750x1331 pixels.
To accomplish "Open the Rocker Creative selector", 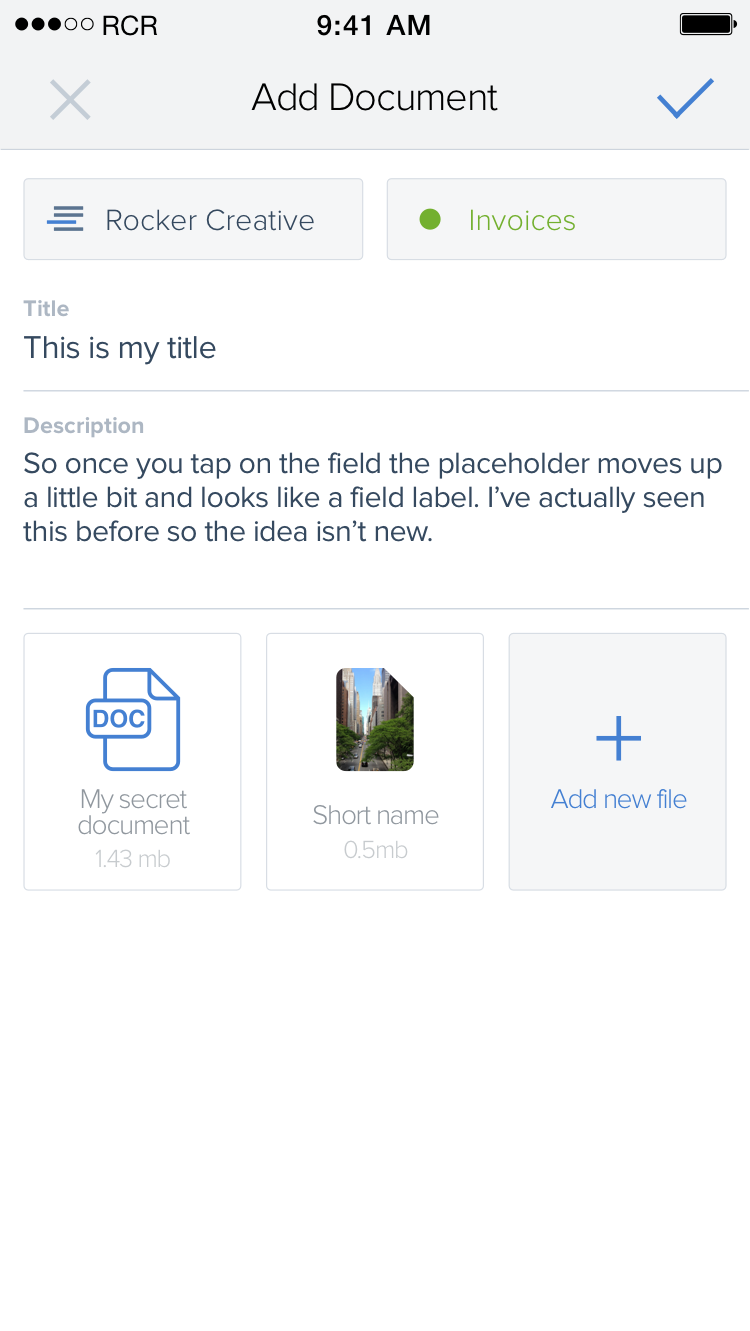I will (x=193, y=219).
